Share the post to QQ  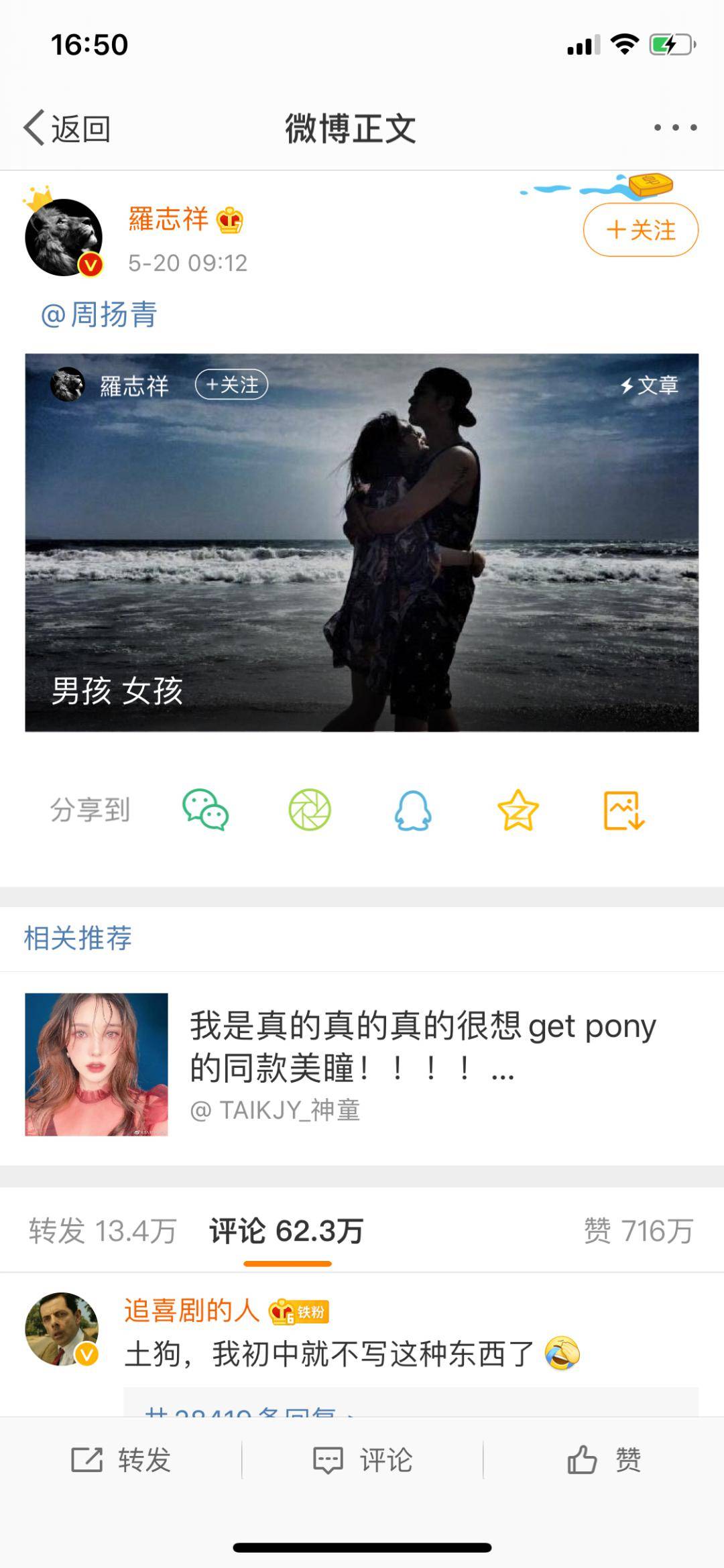pos(413,810)
